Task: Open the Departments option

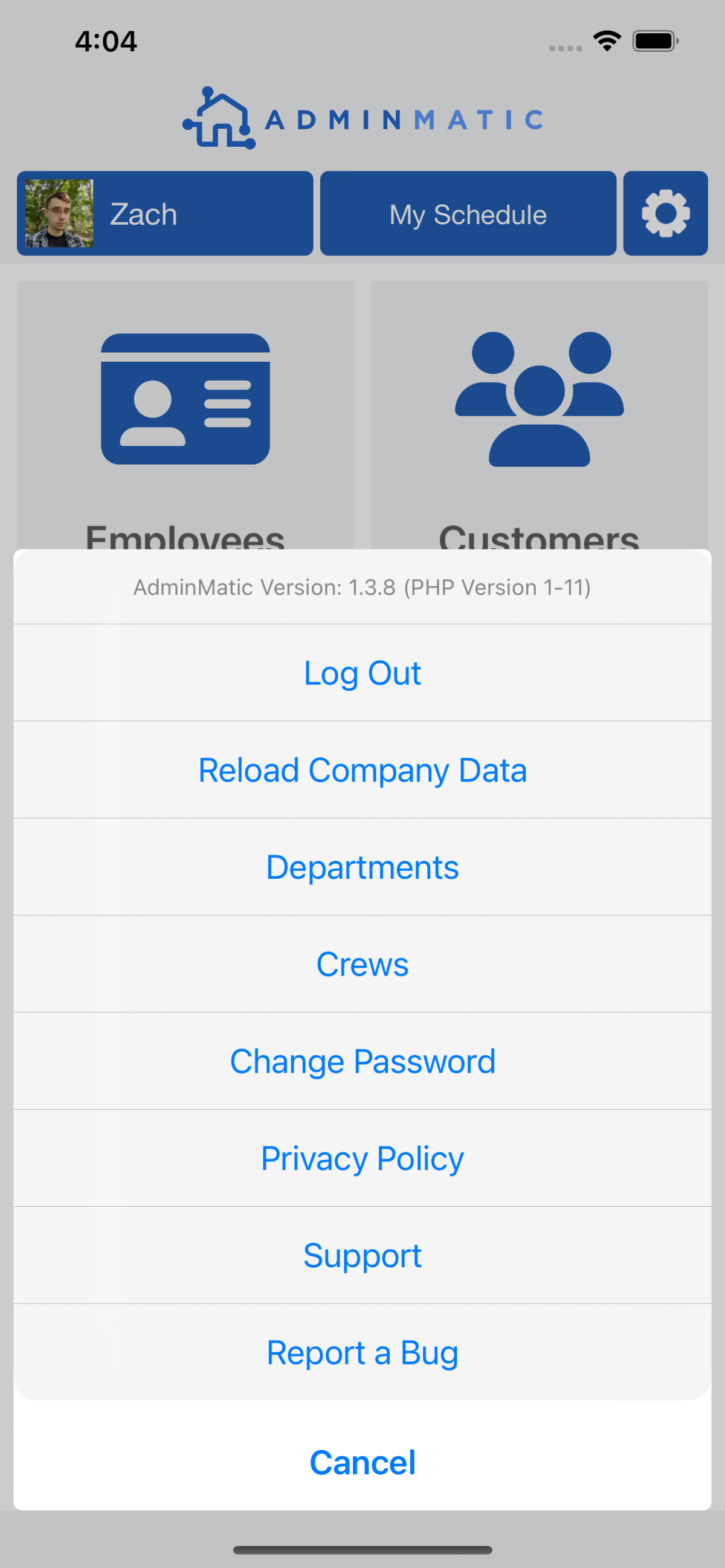Action: (362, 867)
